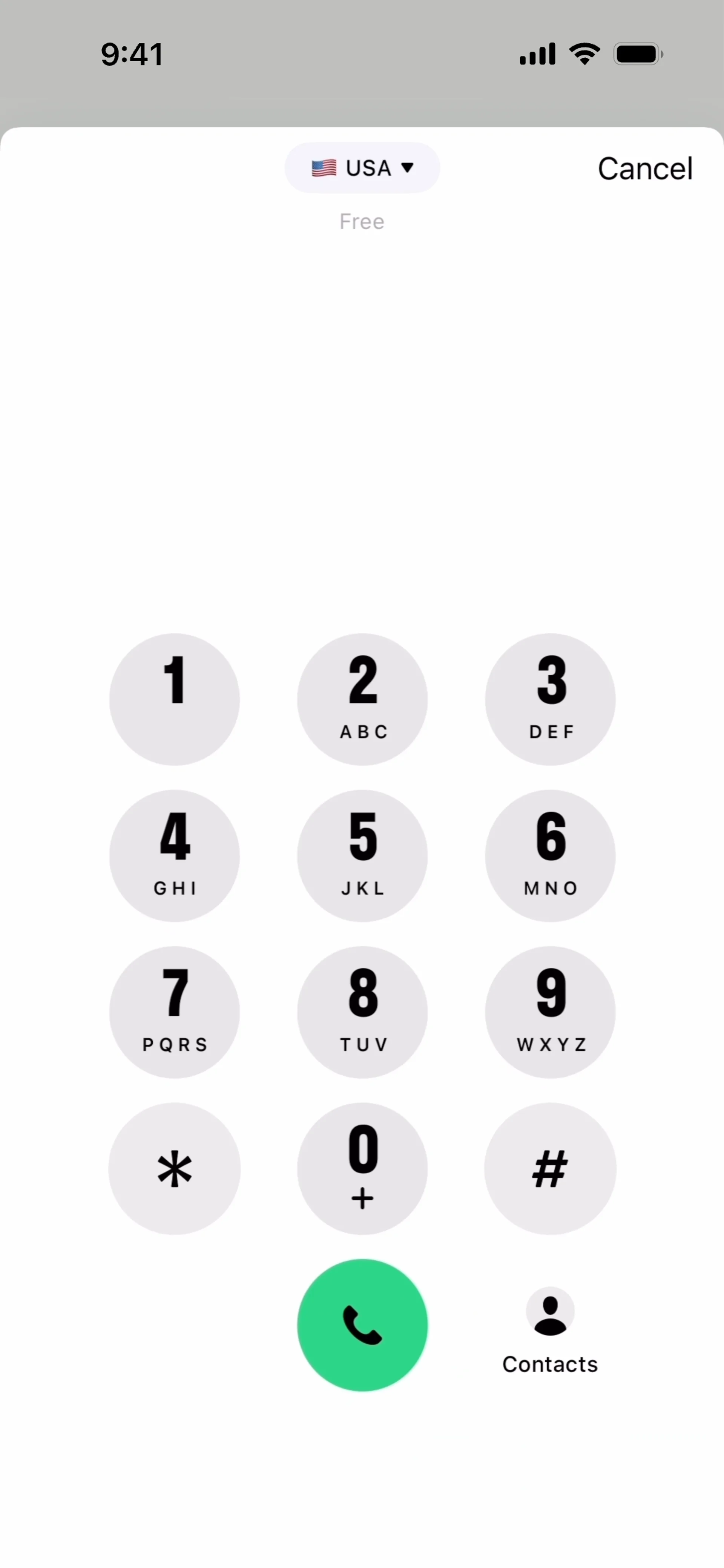Dial the number 1 key

[x=175, y=699]
